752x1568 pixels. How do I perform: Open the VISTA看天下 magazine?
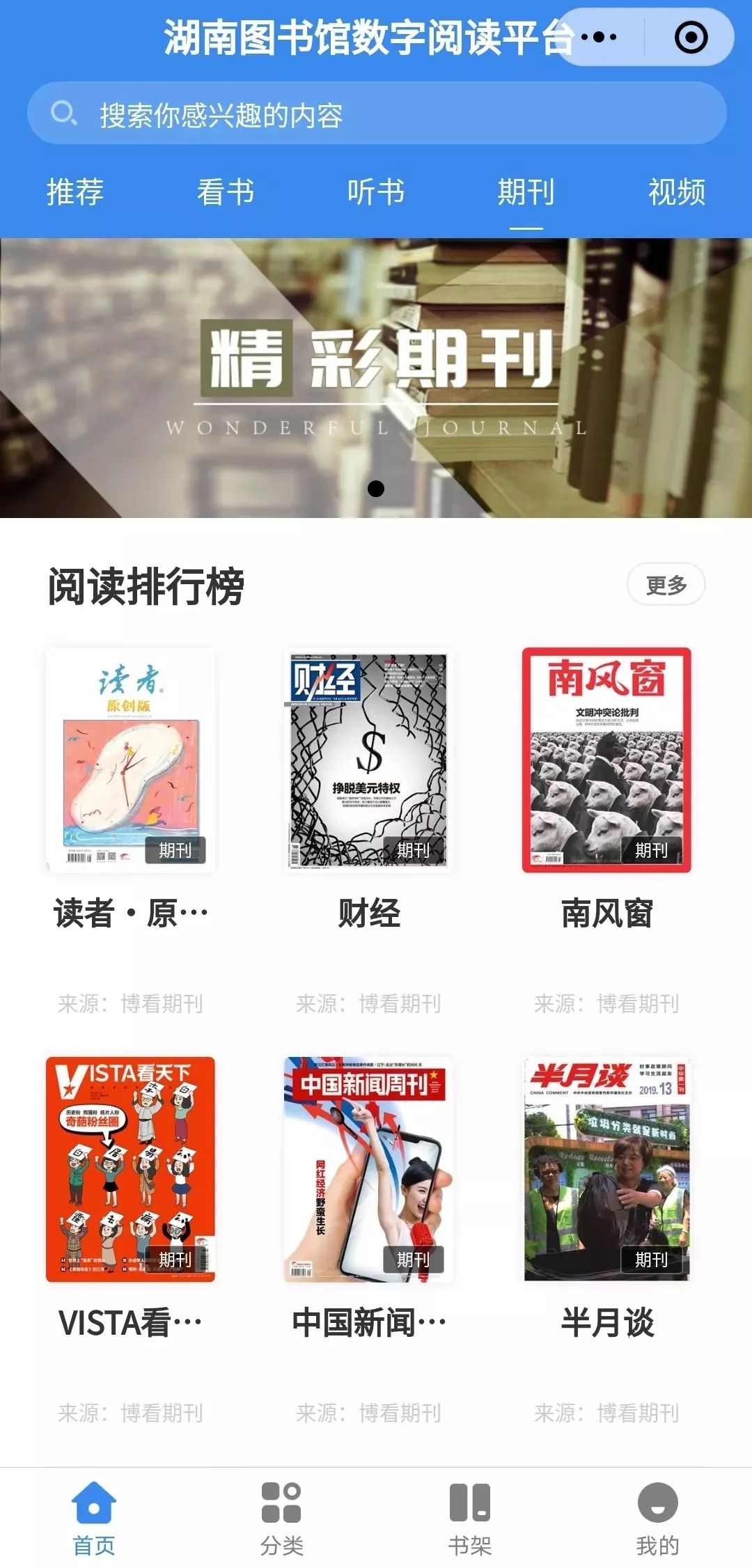131,1169
